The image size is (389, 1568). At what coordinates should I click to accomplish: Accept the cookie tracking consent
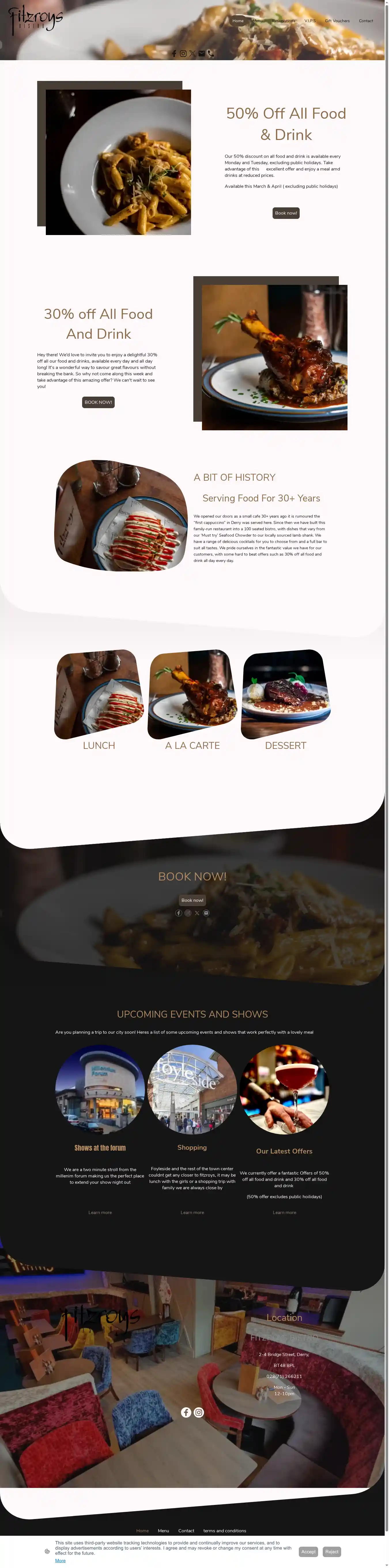point(308,1552)
